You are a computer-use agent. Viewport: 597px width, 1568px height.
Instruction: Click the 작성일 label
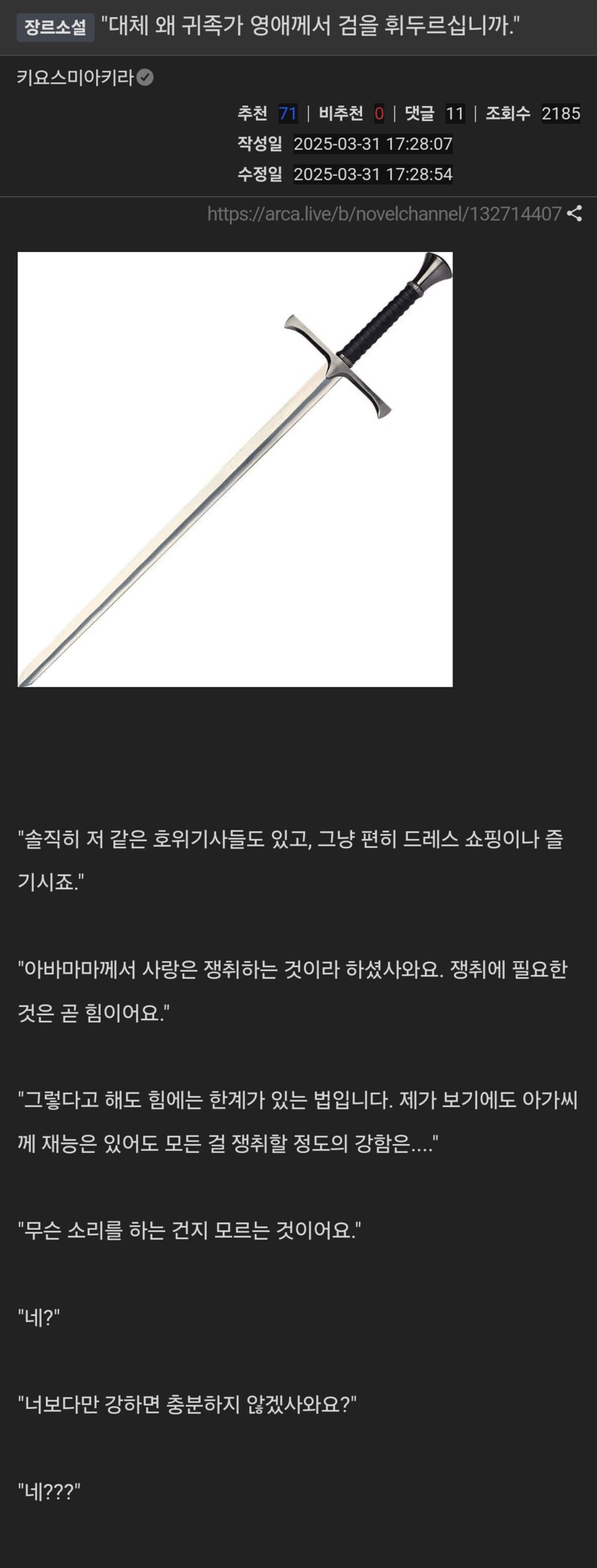259,144
